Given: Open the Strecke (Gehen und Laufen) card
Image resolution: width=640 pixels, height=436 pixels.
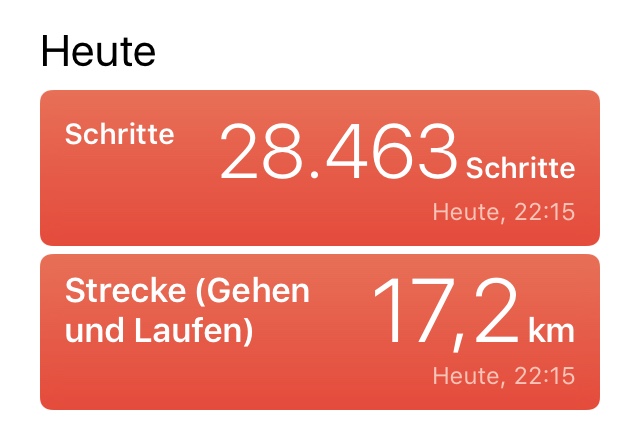Looking at the screenshot, I should (320, 331).
